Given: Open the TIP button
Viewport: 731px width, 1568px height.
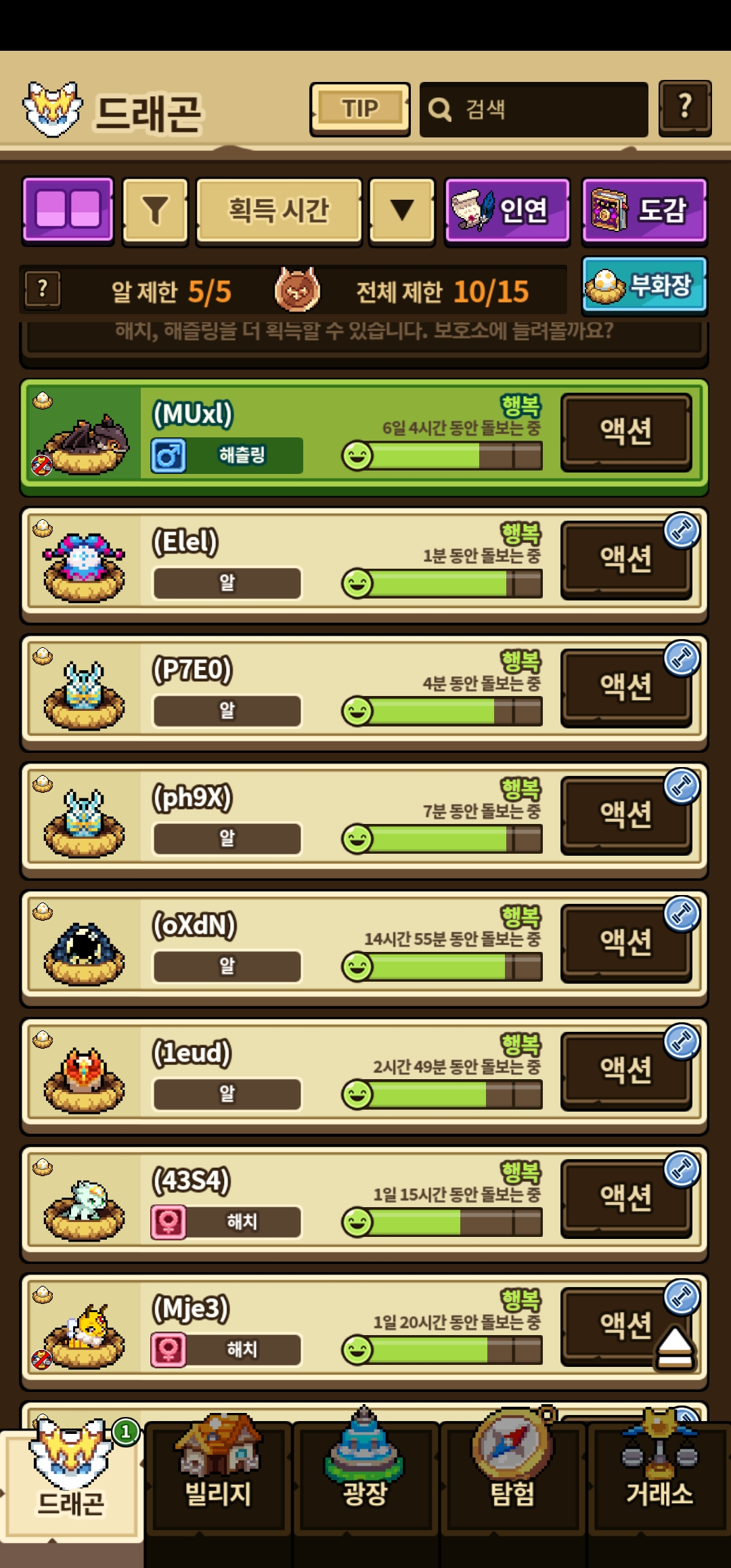Looking at the screenshot, I should [x=359, y=109].
